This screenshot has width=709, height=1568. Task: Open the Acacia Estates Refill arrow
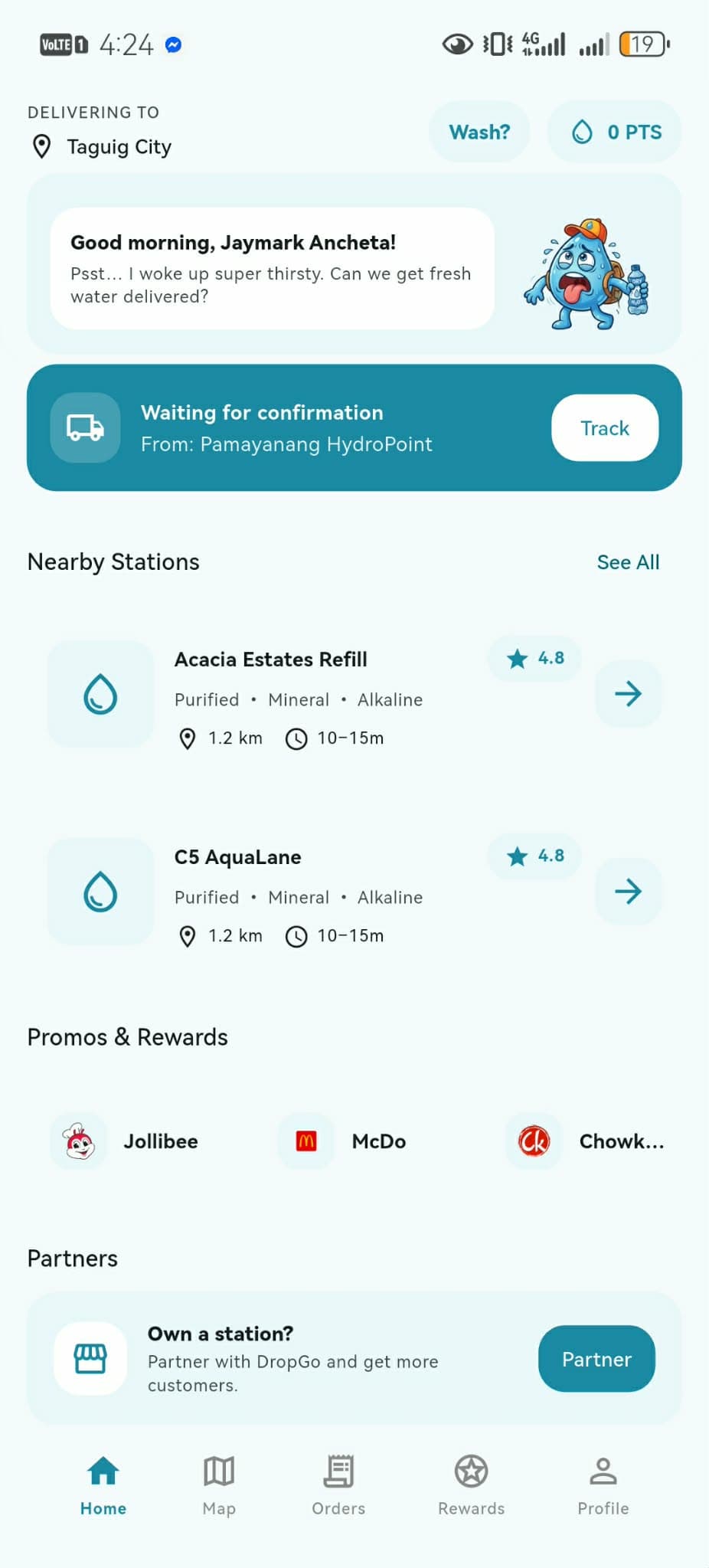pos(629,694)
